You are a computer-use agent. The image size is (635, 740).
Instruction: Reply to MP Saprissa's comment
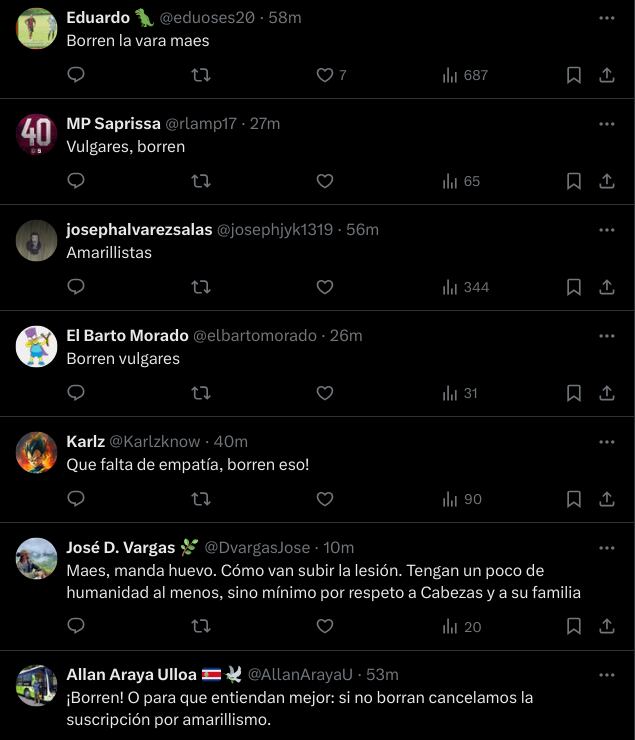pyautogui.click(x=76, y=181)
